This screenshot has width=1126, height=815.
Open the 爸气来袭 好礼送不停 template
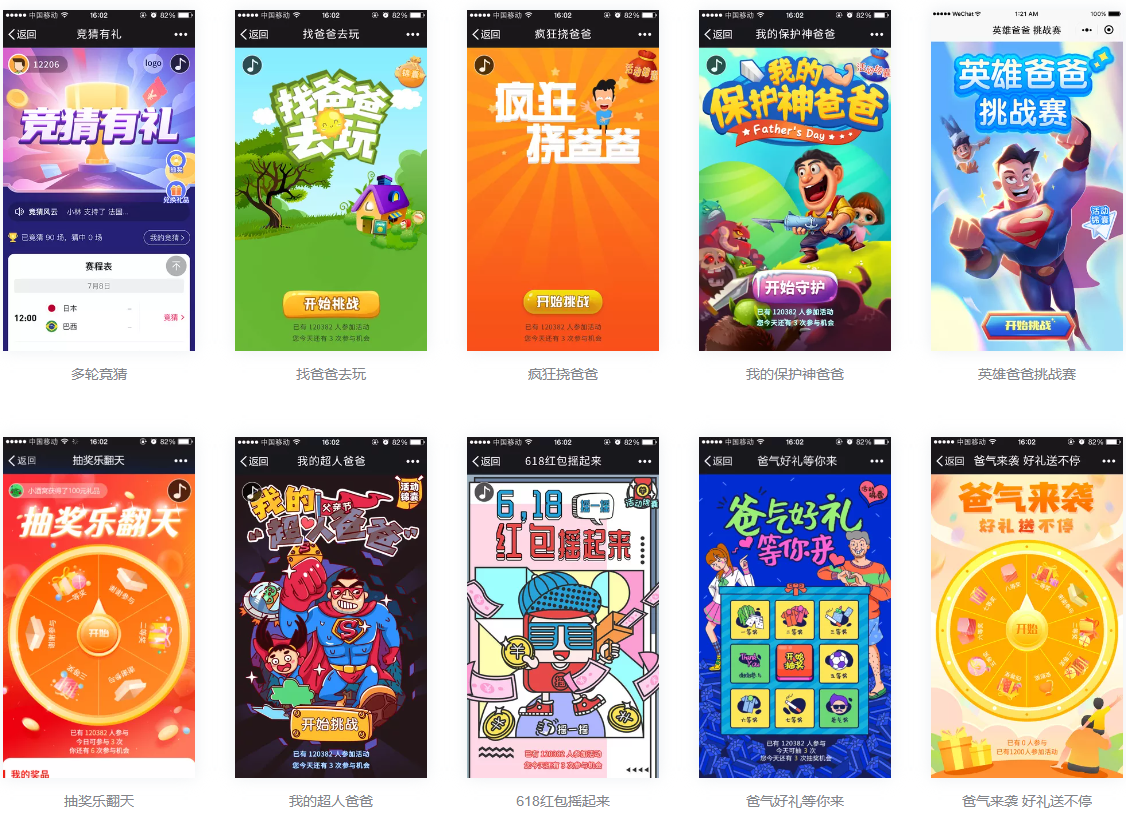click(1027, 607)
